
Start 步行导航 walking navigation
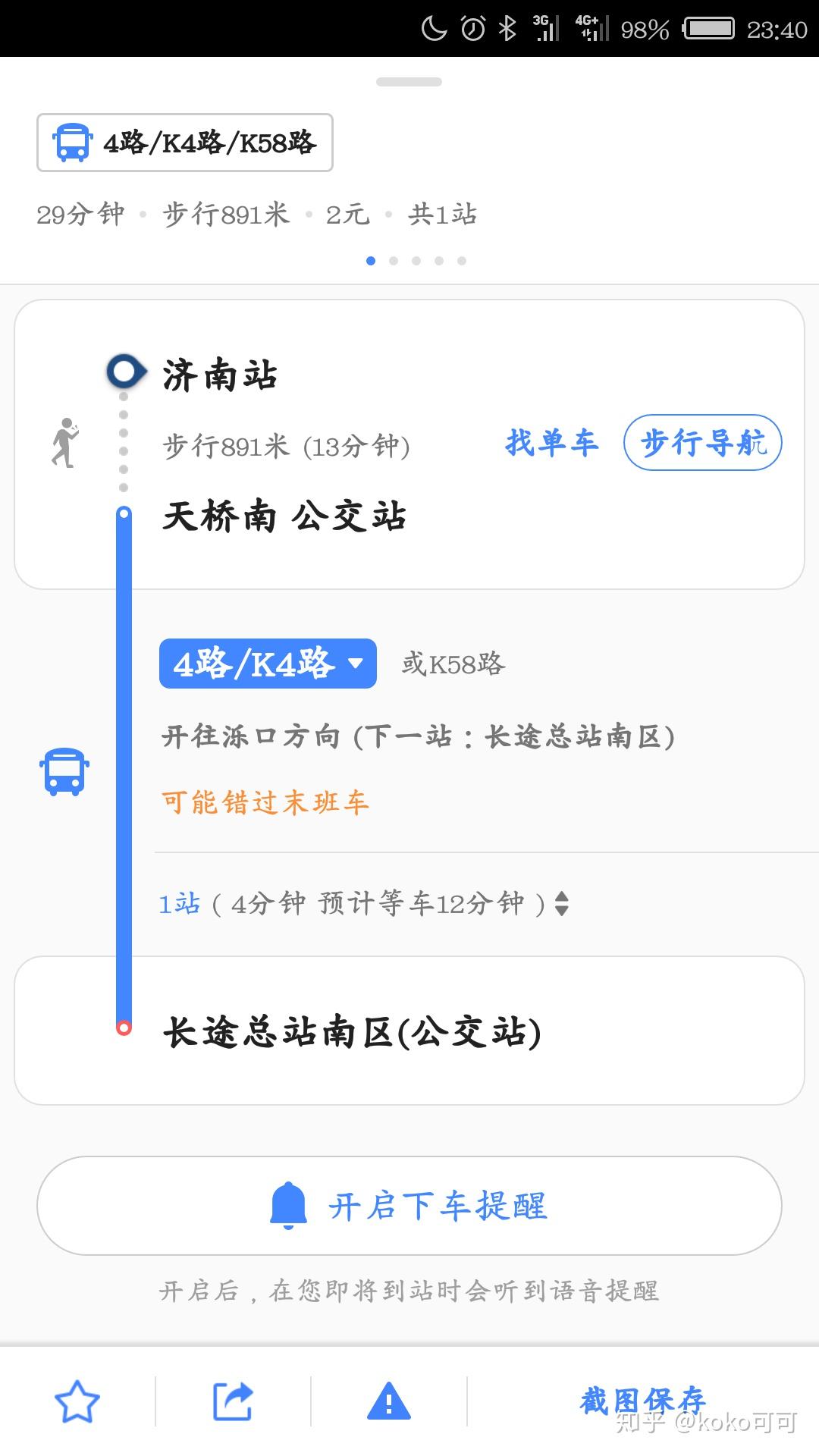[x=702, y=443]
